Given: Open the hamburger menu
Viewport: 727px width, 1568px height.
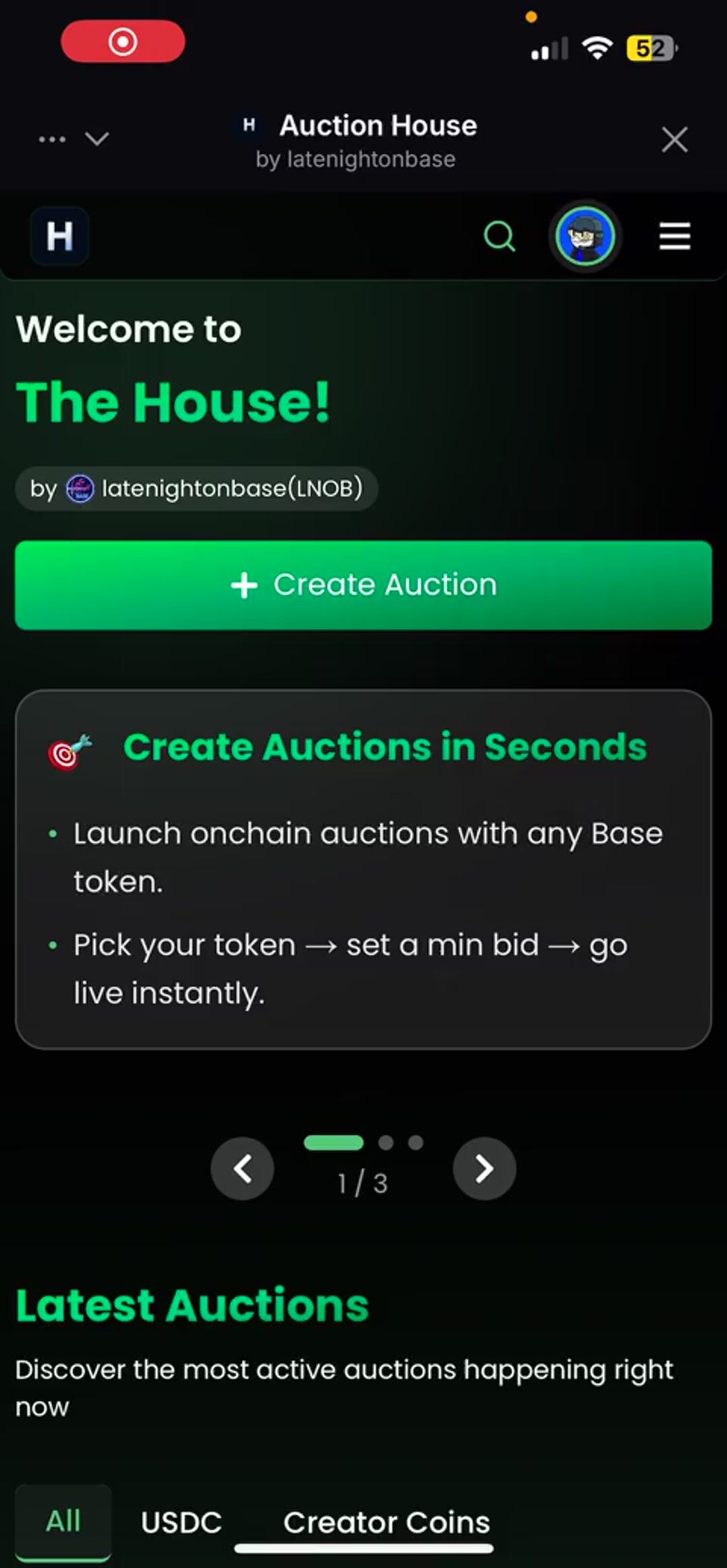Looking at the screenshot, I should point(674,236).
